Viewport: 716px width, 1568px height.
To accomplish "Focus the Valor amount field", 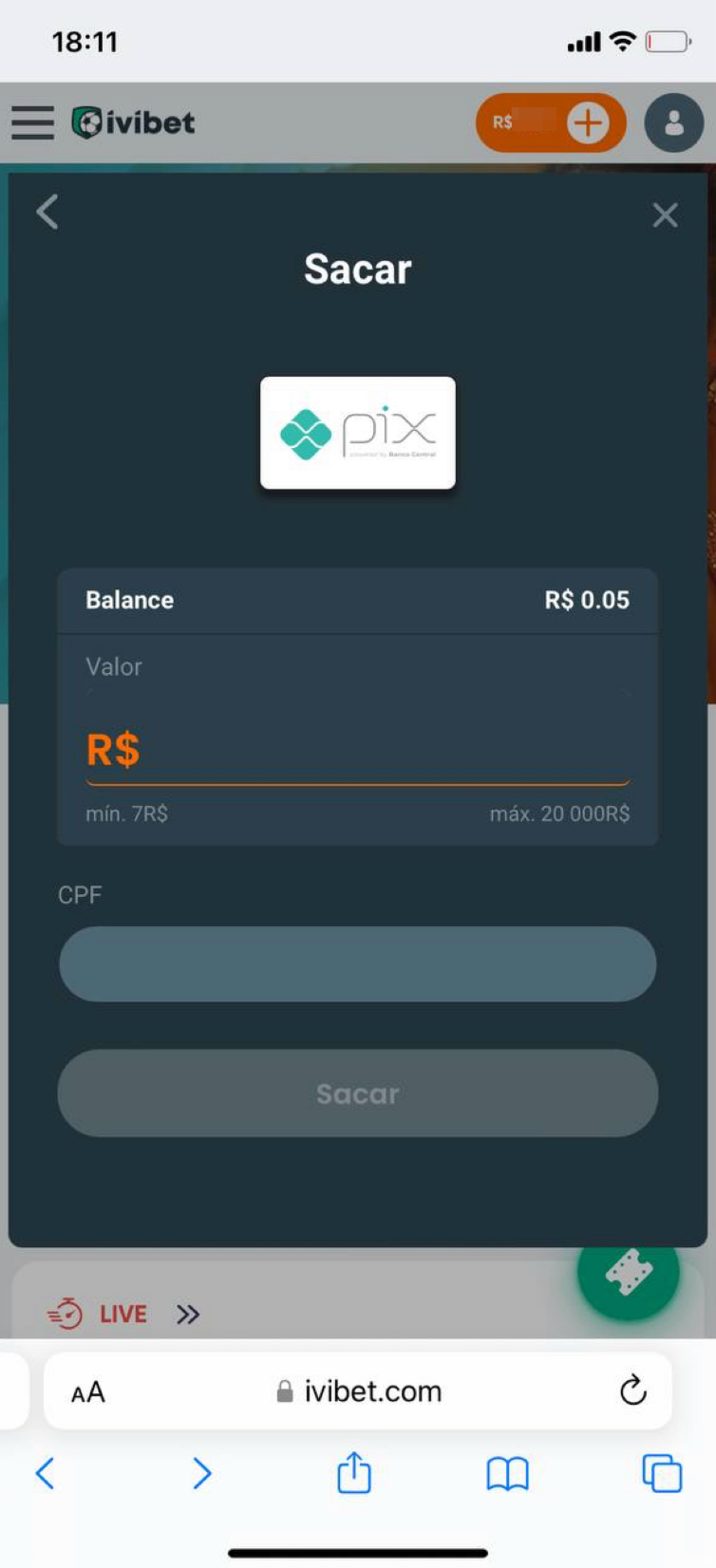I will point(380,750).
